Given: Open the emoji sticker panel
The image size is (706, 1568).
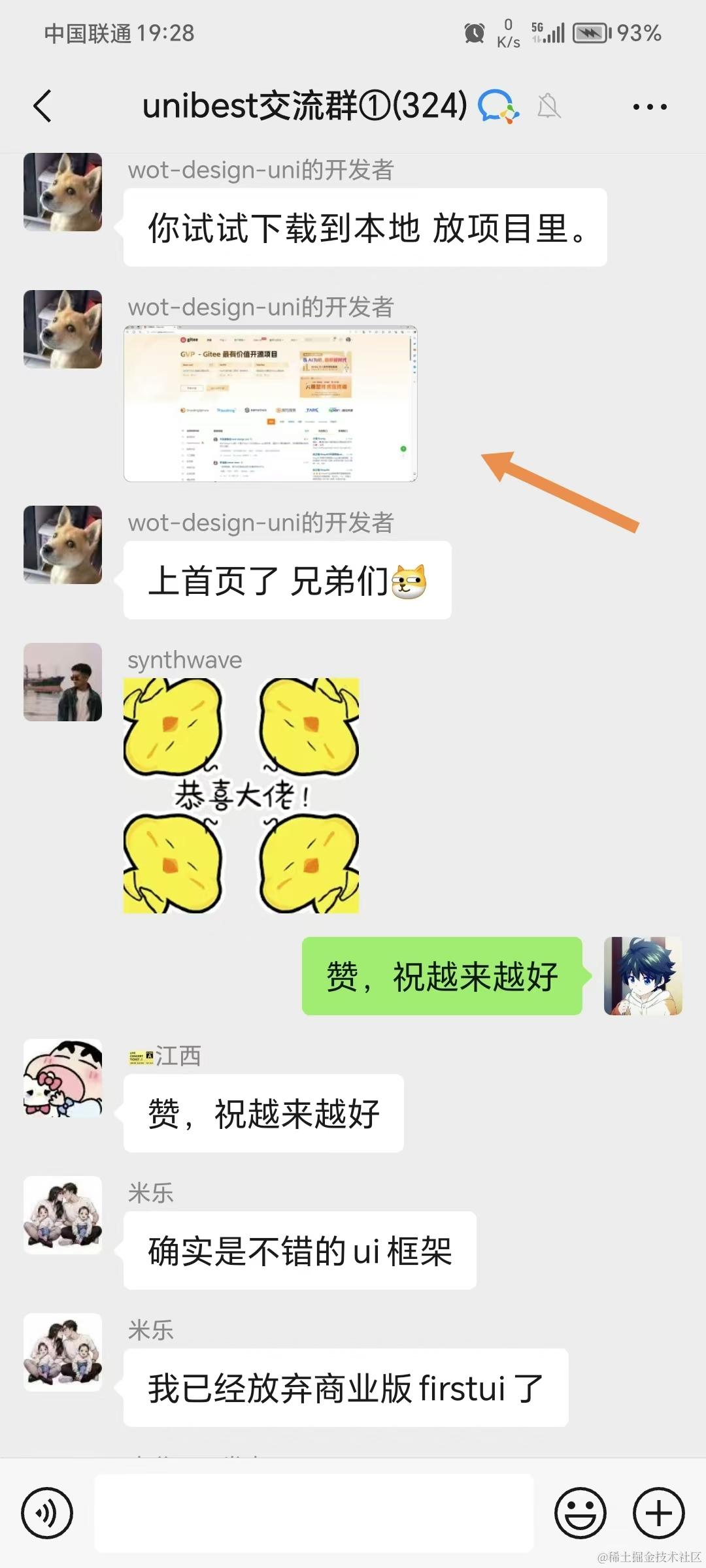Looking at the screenshot, I should click(580, 1512).
